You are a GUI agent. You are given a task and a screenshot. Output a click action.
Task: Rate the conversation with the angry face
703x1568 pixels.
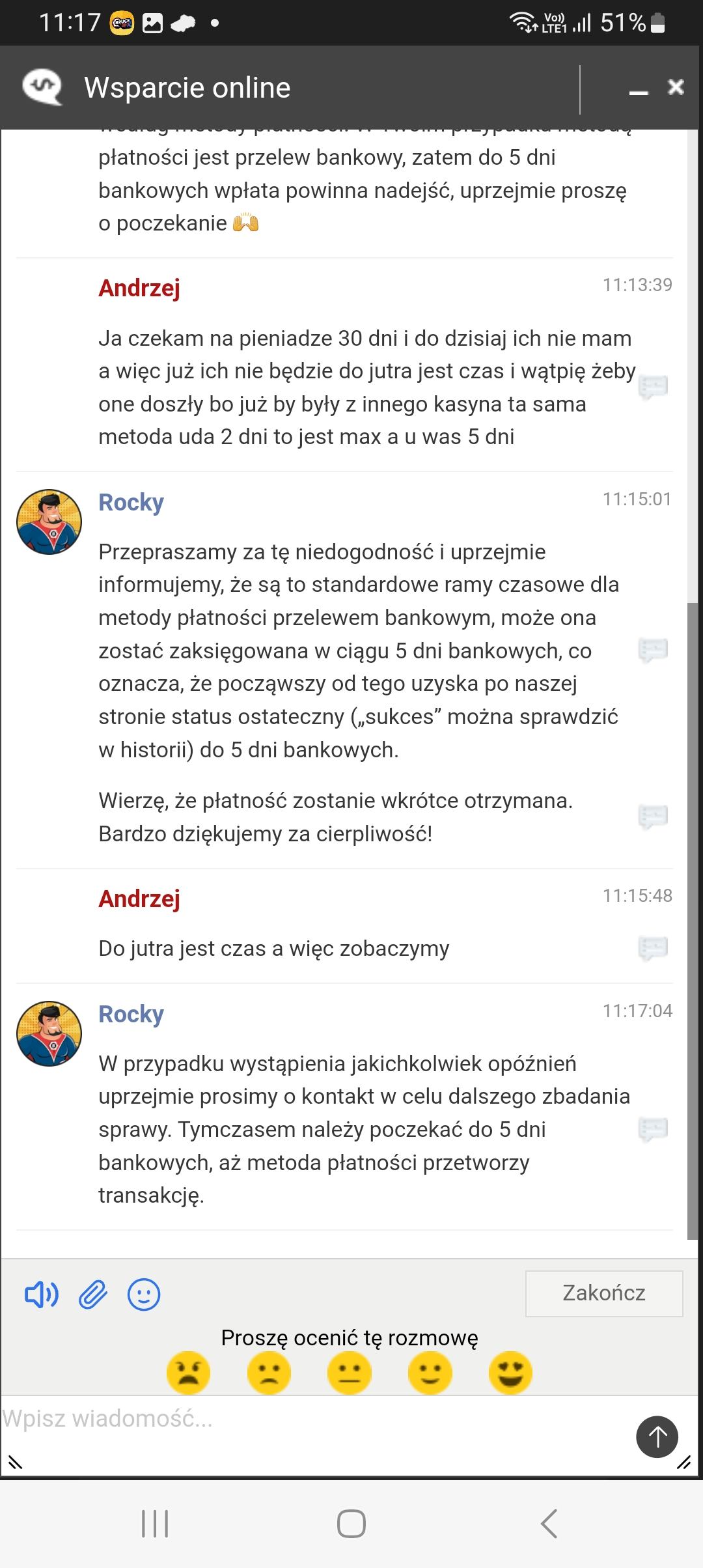(x=189, y=1373)
